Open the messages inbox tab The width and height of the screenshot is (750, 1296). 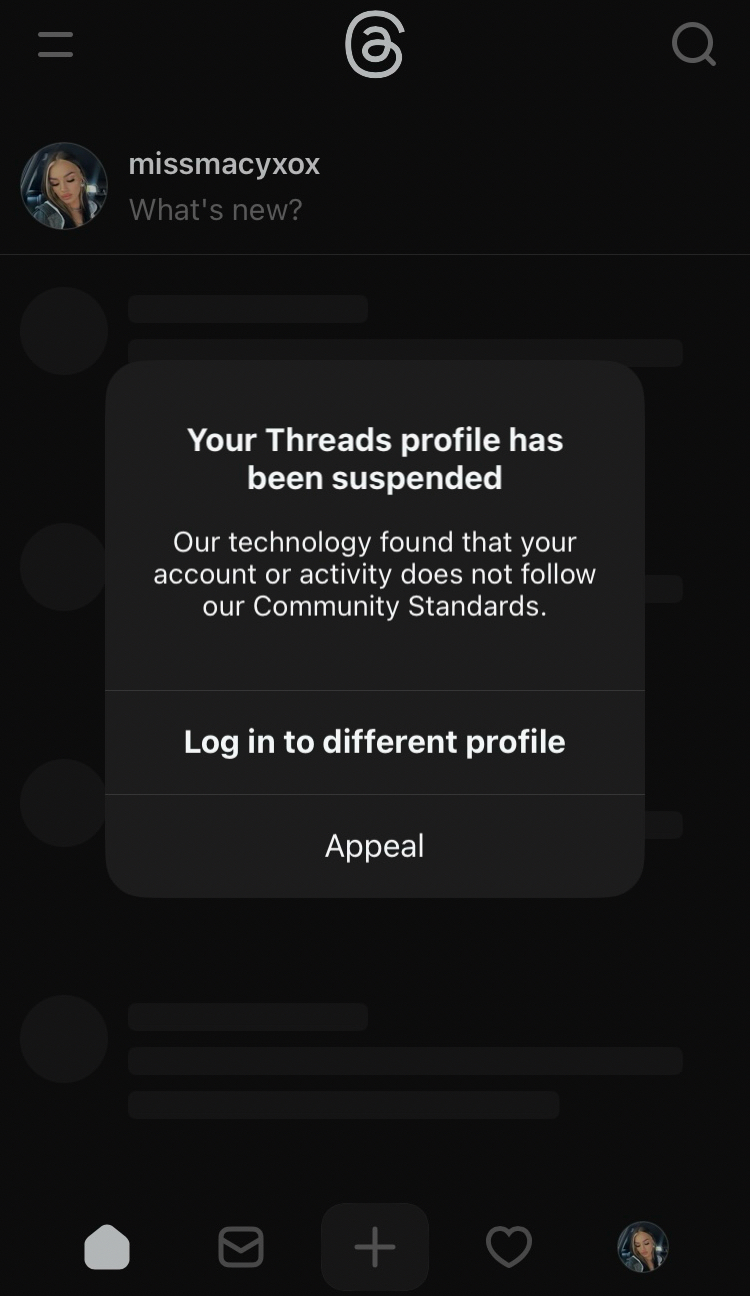coord(241,1247)
